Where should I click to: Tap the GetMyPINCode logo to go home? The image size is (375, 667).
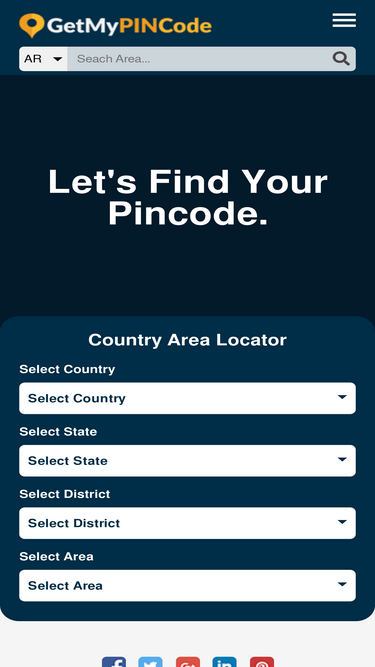115,26
